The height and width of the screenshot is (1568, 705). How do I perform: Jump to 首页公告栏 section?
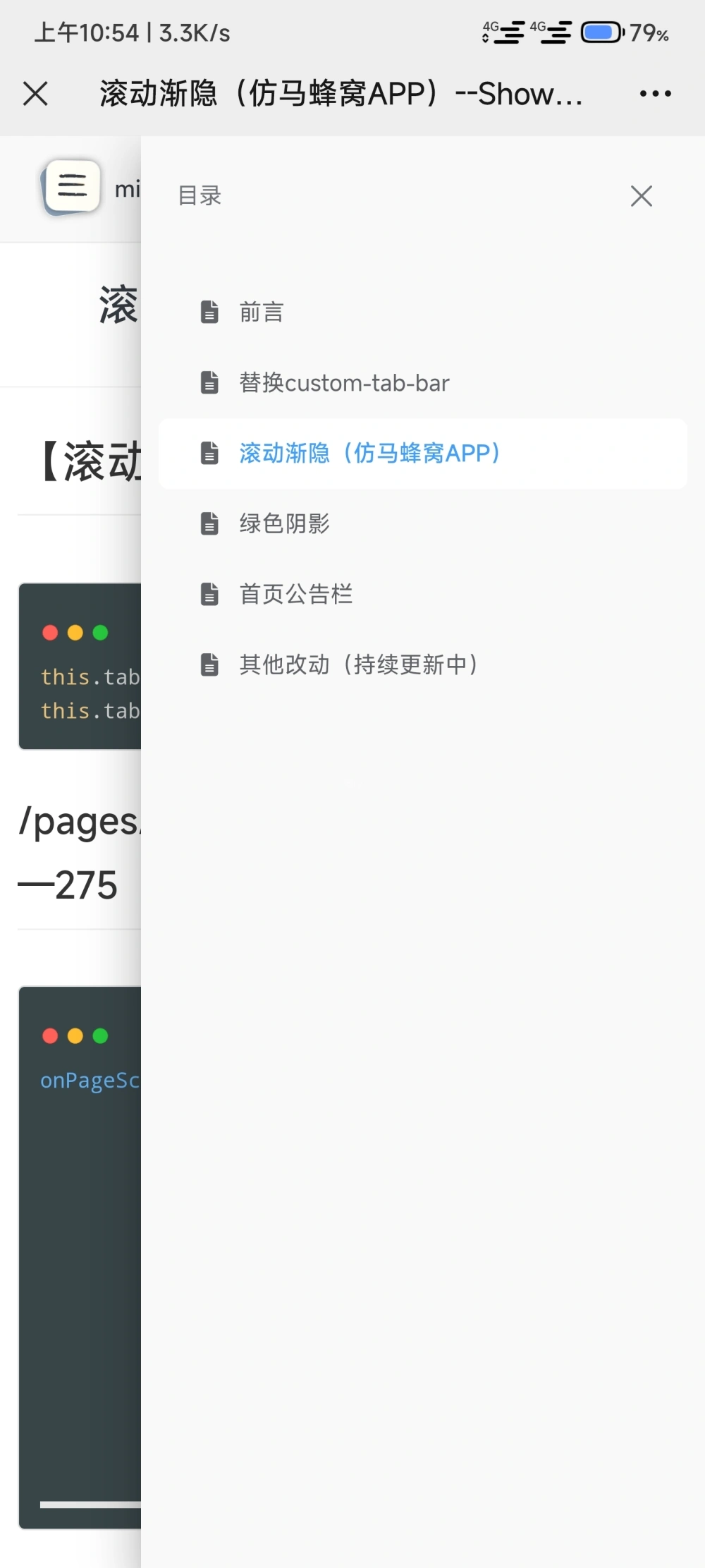click(295, 594)
